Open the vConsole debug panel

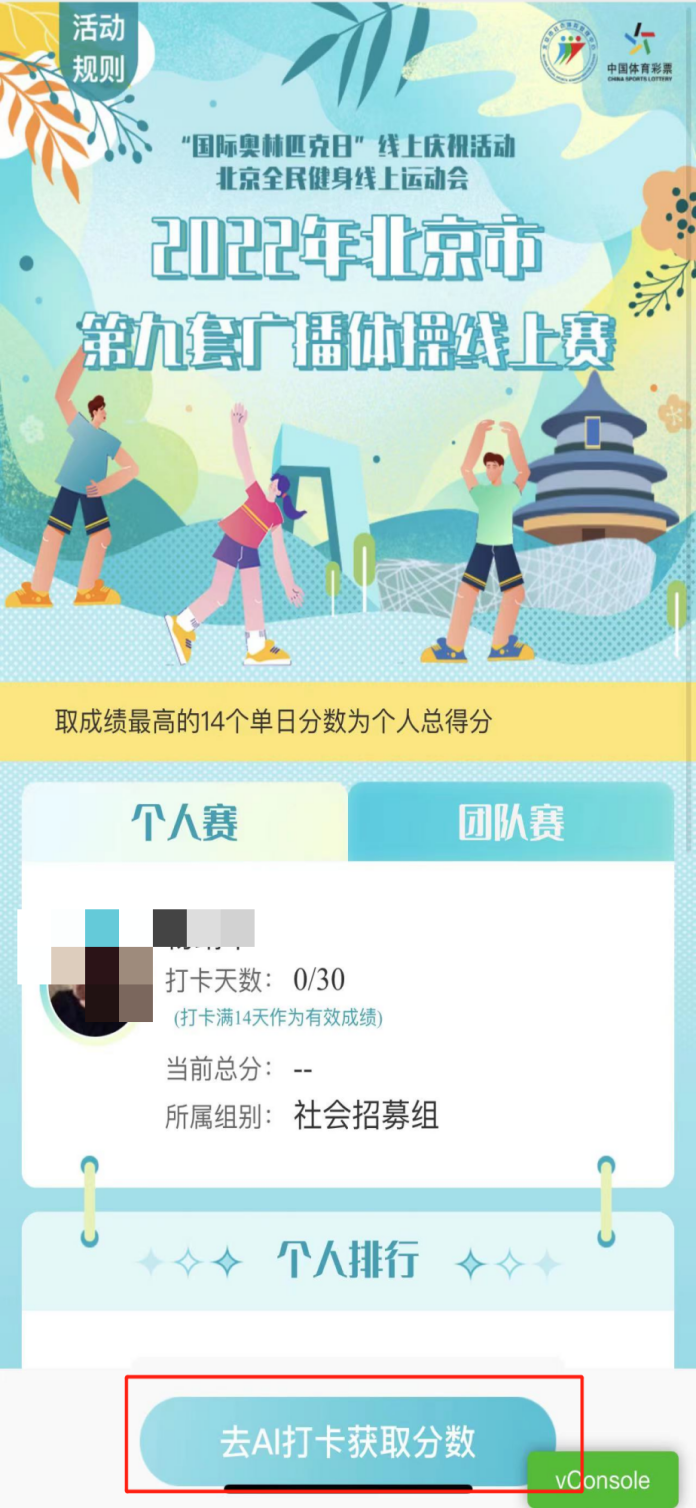point(602,1480)
